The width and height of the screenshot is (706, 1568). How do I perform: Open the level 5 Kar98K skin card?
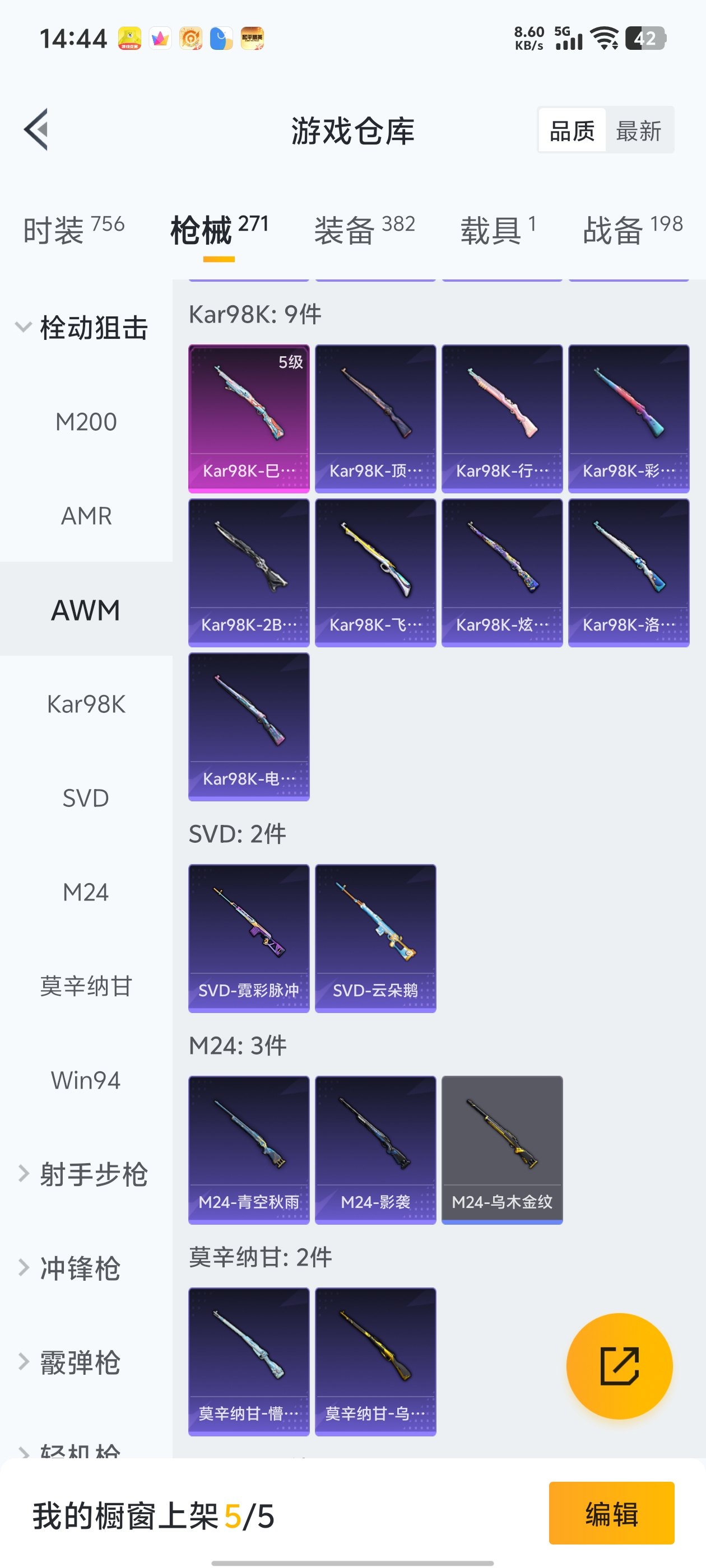(x=249, y=416)
